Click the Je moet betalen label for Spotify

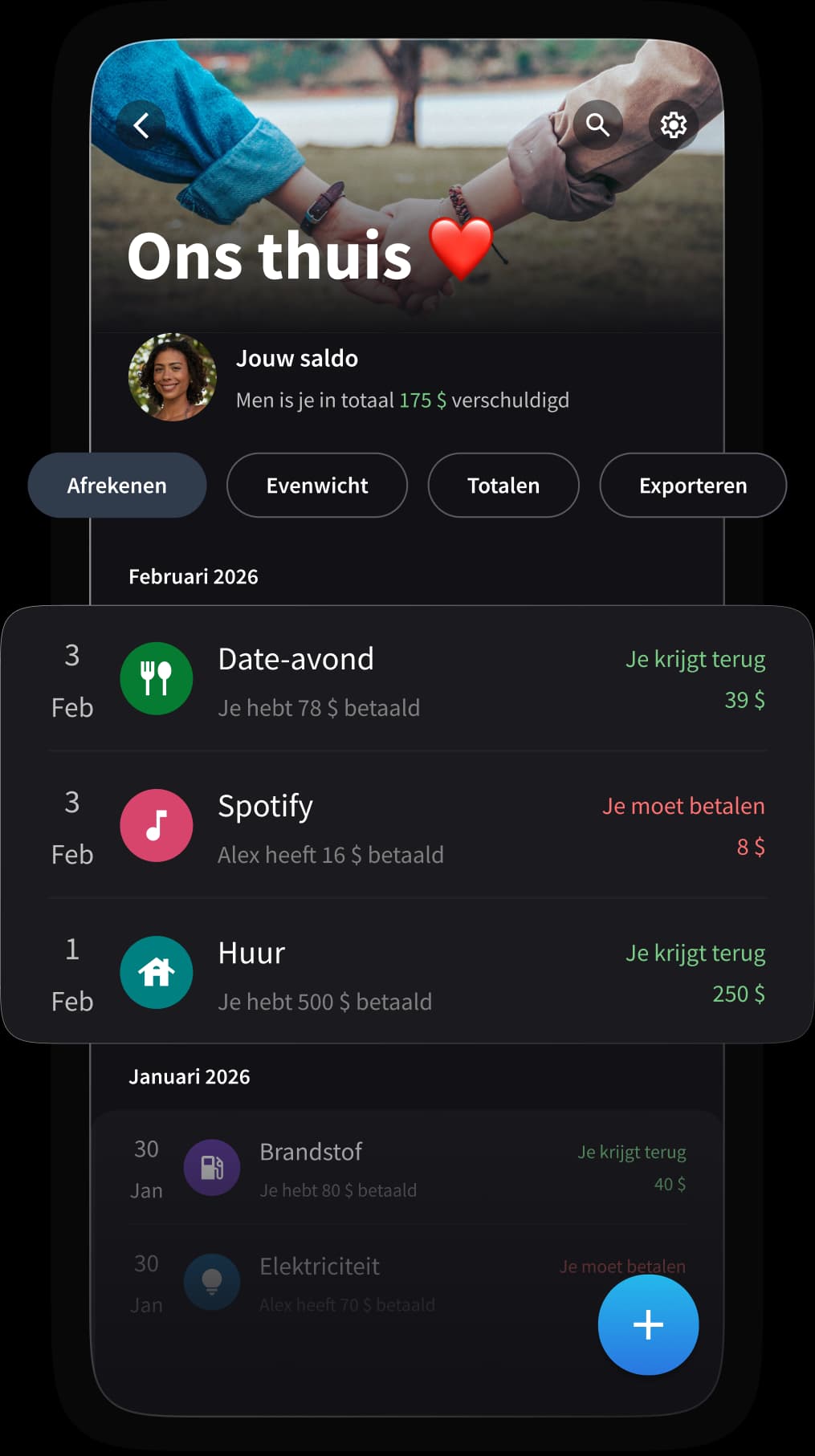tap(684, 806)
